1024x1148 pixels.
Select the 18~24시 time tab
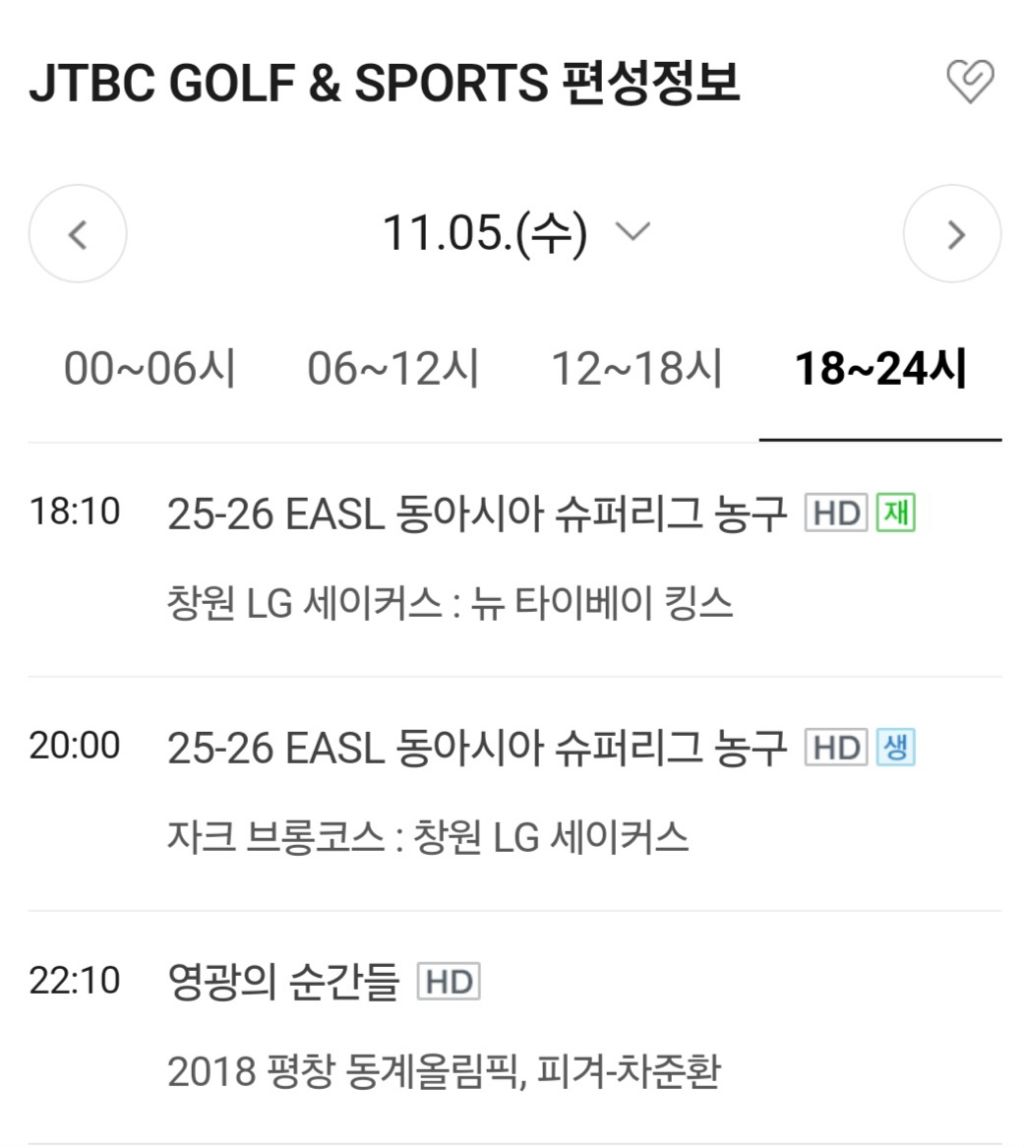pyautogui.click(x=880, y=370)
